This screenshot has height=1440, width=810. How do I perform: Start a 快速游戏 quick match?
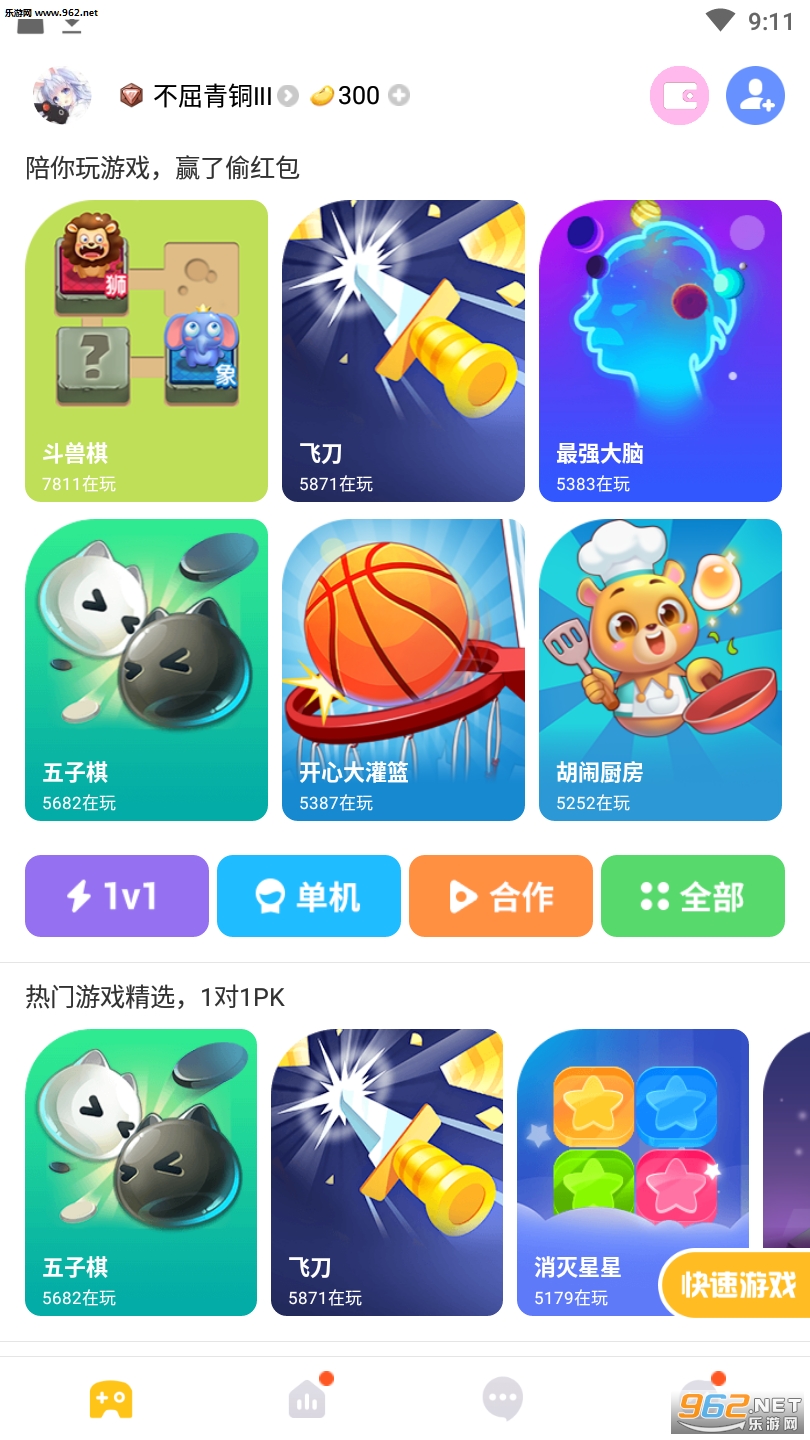737,1284
